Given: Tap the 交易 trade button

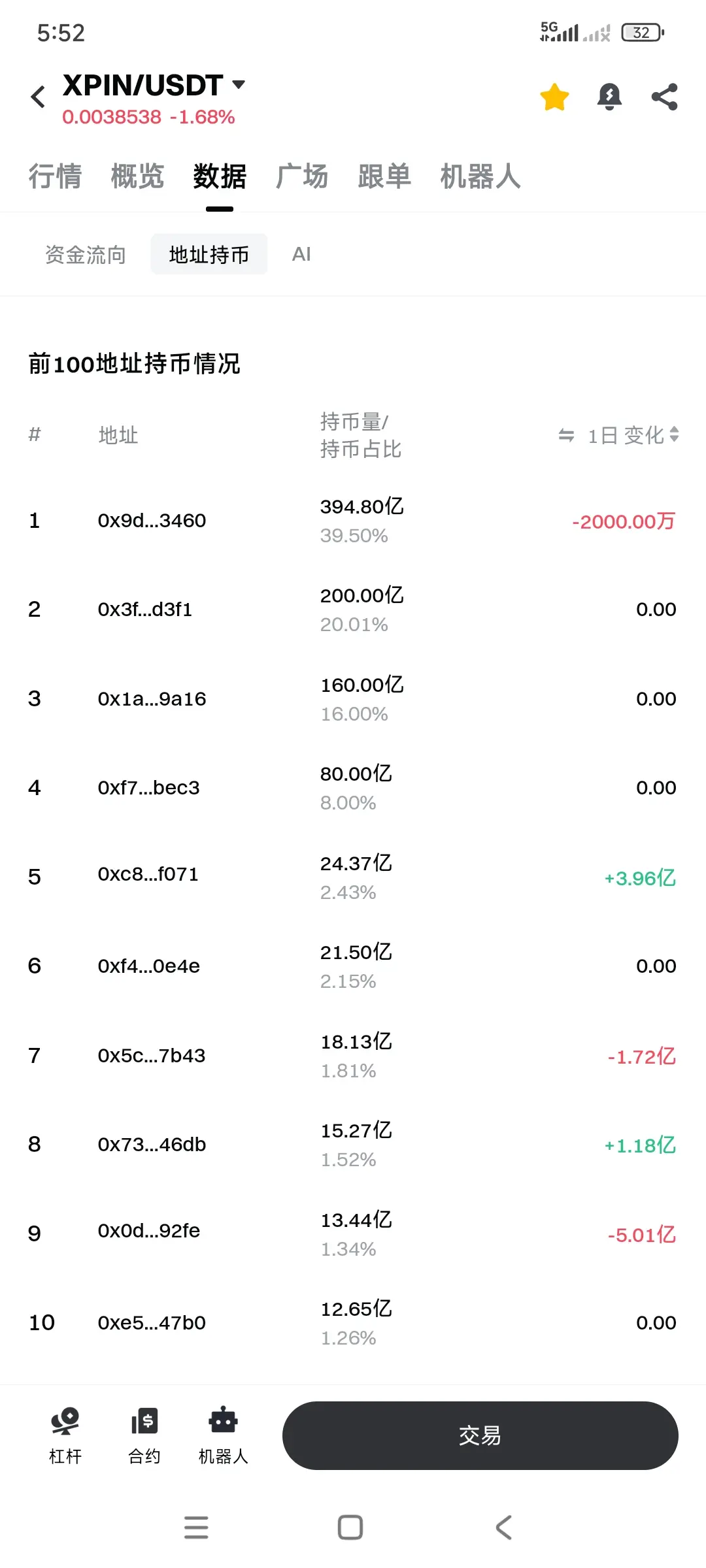Looking at the screenshot, I should click(x=480, y=1435).
